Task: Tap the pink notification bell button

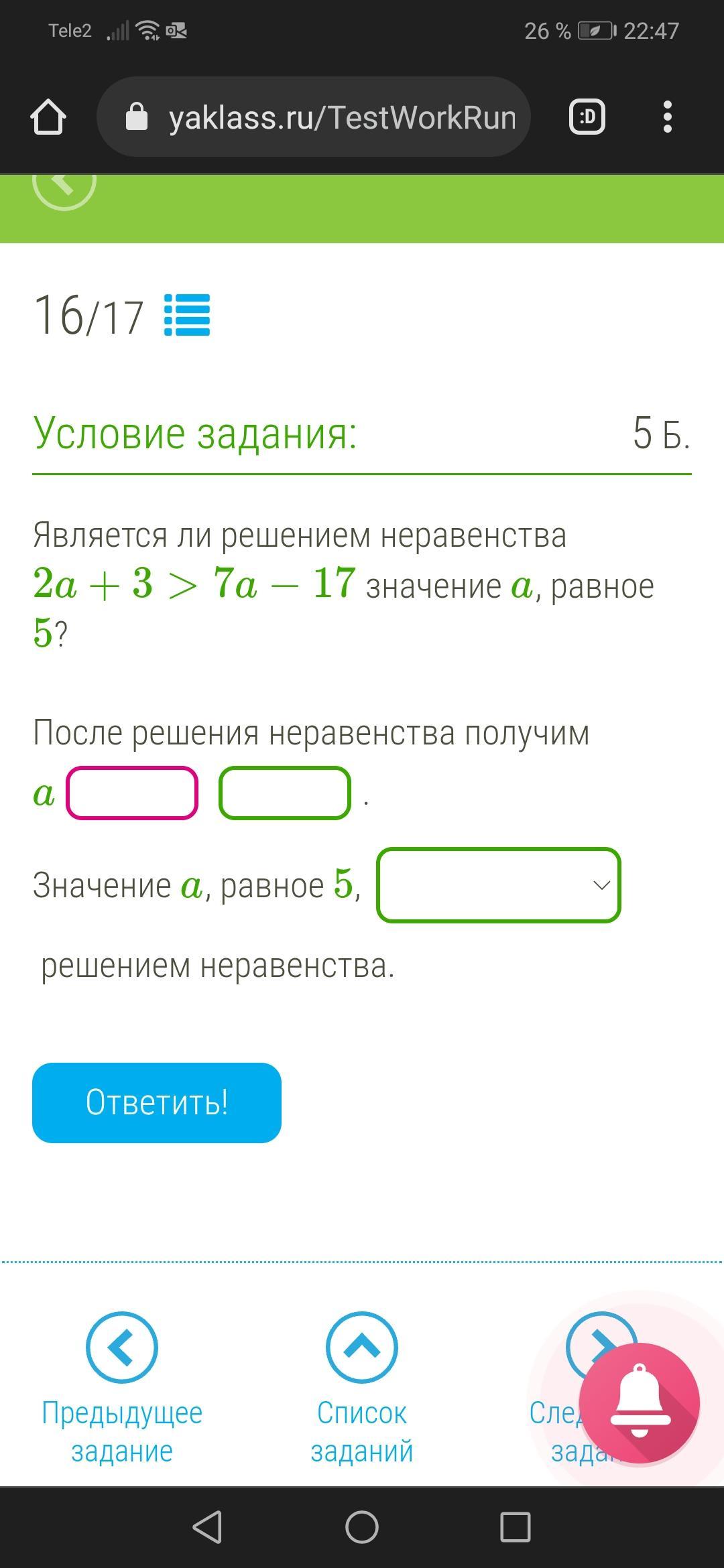Action: (x=639, y=1404)
